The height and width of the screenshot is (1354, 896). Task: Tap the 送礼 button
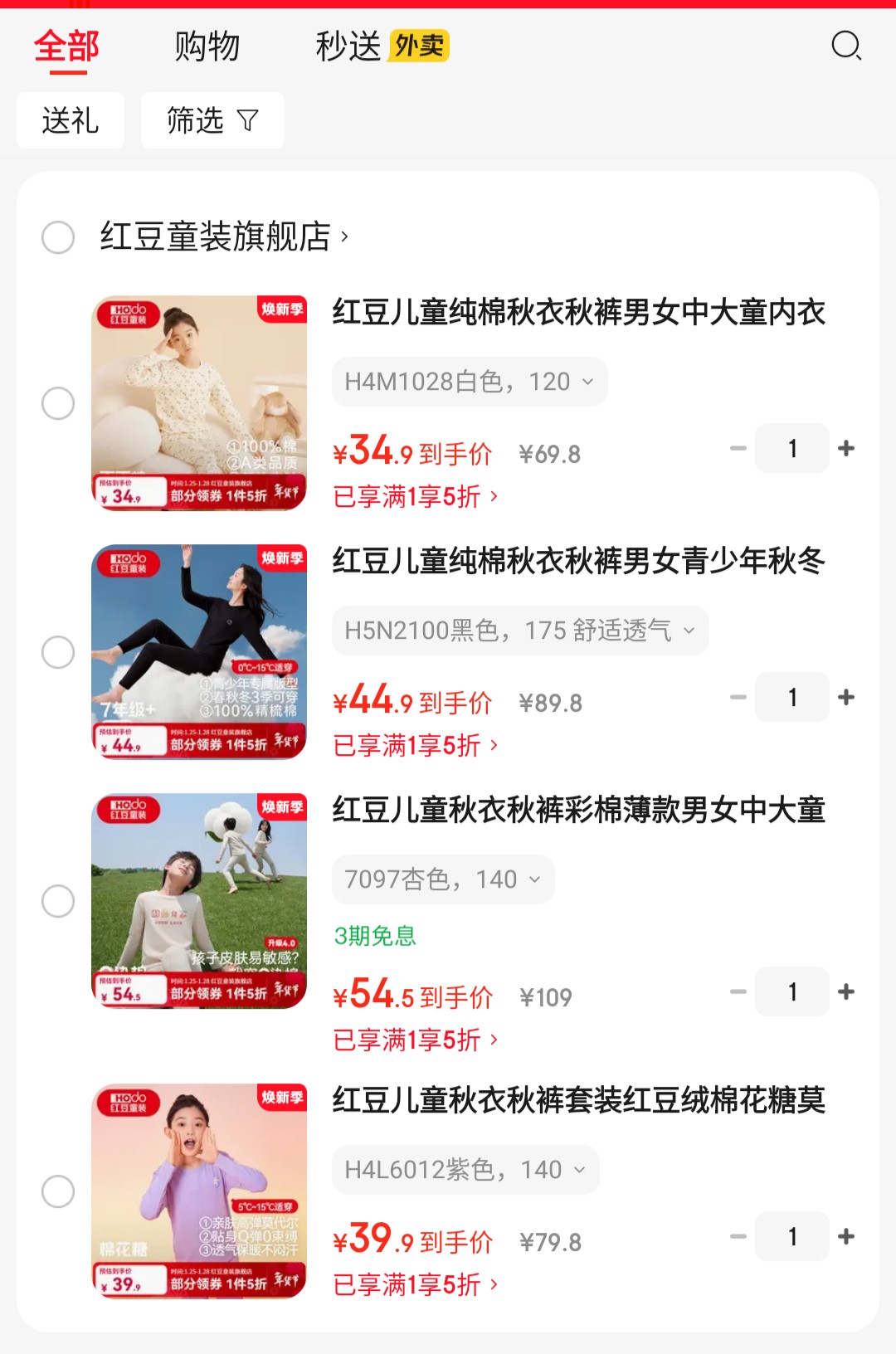(71, 121)
